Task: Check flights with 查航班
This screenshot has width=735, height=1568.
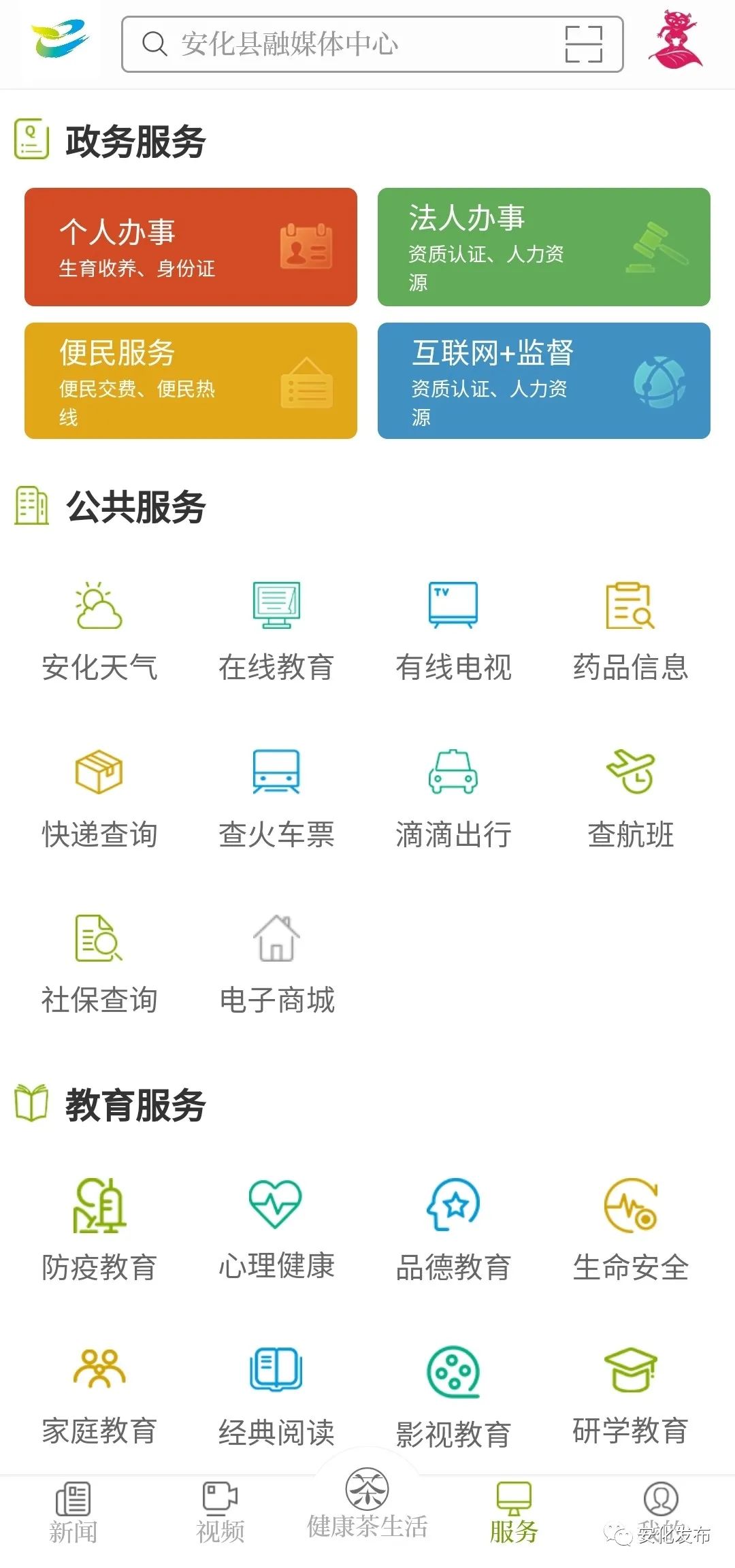Action: (630, 798)
